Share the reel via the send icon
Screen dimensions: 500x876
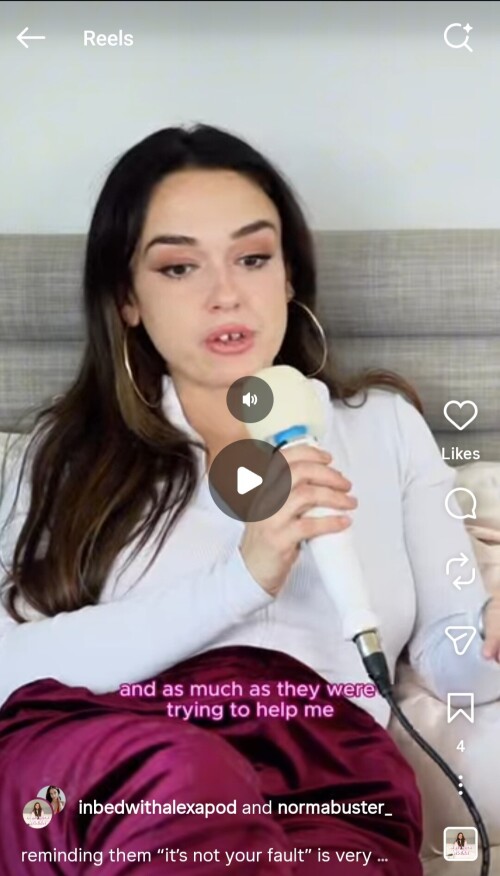point(460,640)
